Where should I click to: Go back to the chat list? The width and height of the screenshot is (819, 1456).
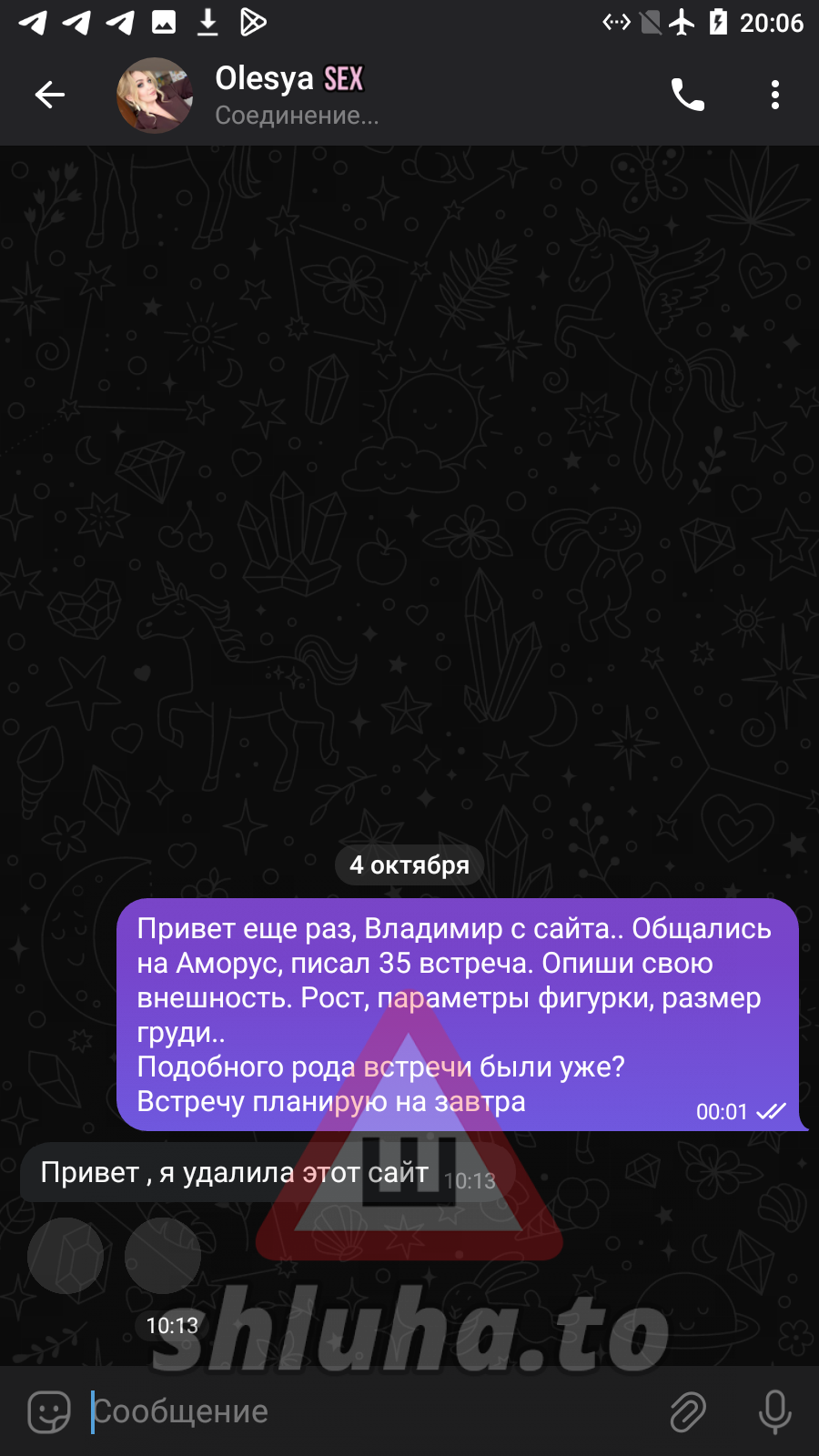(50, 95)
